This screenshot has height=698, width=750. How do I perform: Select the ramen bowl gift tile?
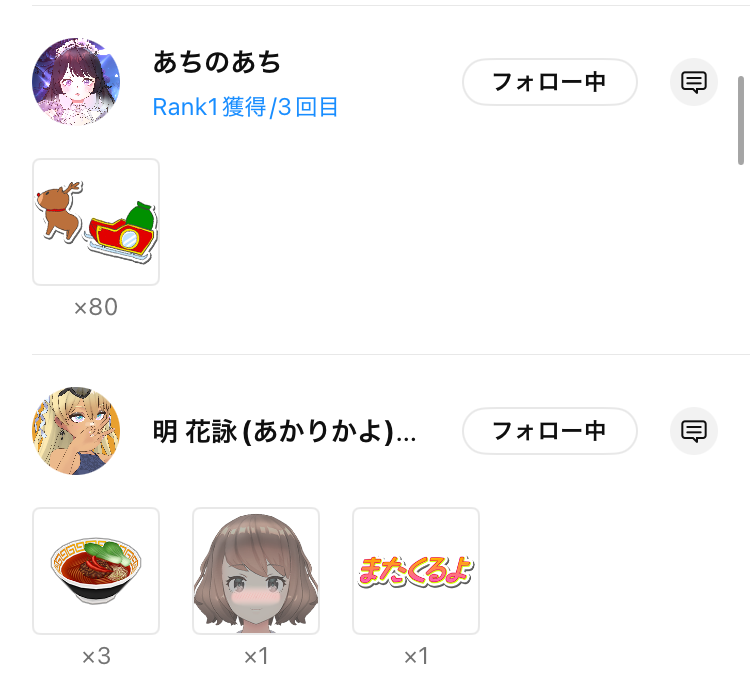(96, 571)
